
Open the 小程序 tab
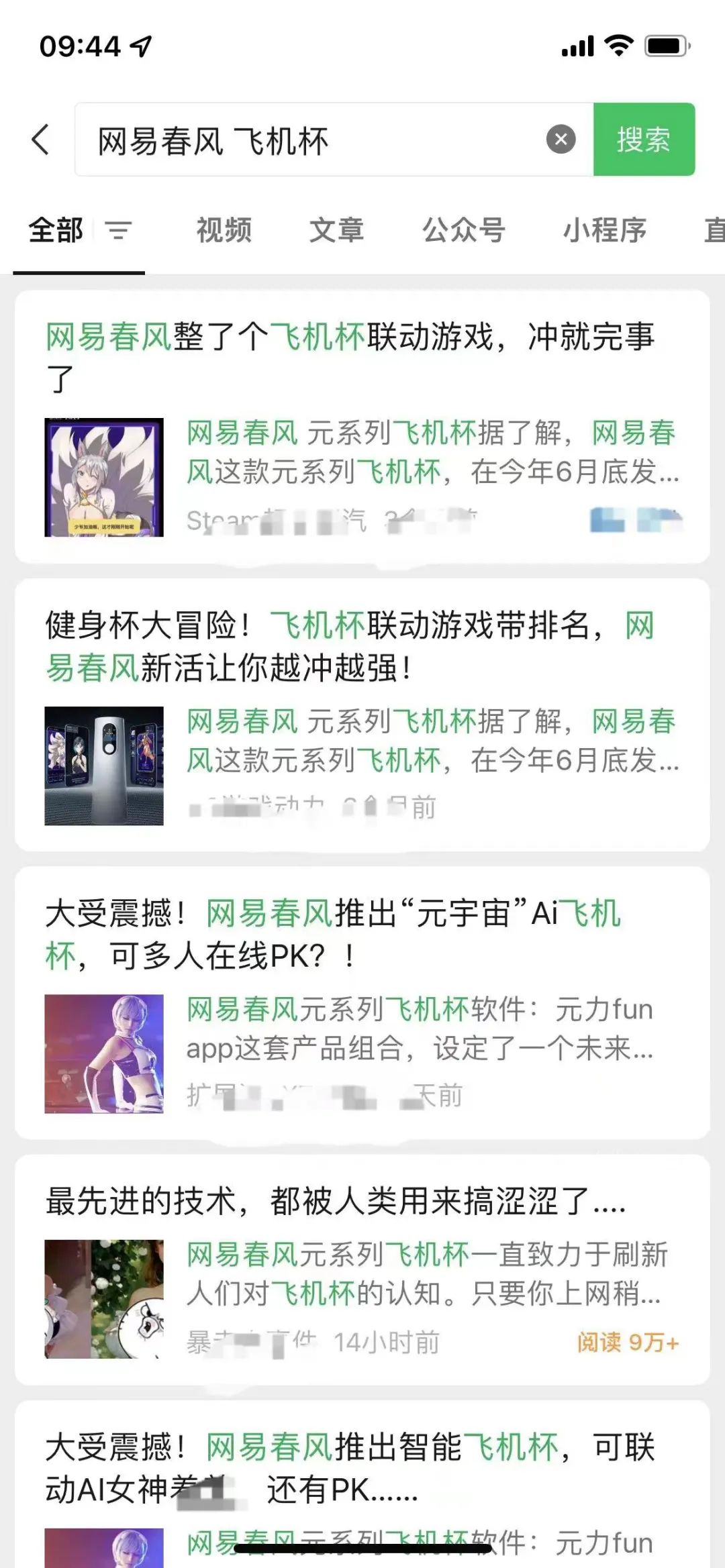coord(605,230)
